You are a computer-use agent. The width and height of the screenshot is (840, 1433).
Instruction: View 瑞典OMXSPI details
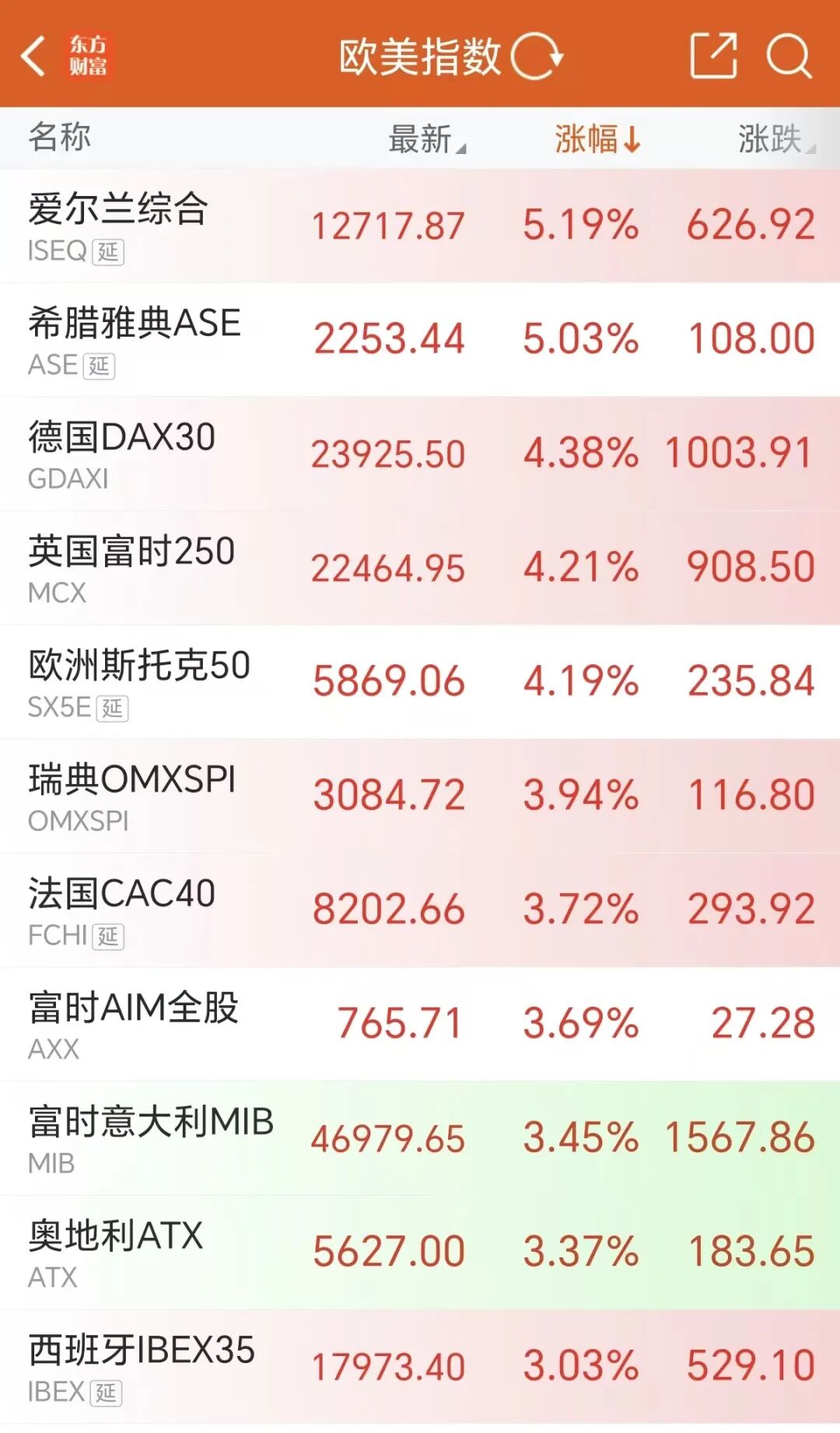420,797
